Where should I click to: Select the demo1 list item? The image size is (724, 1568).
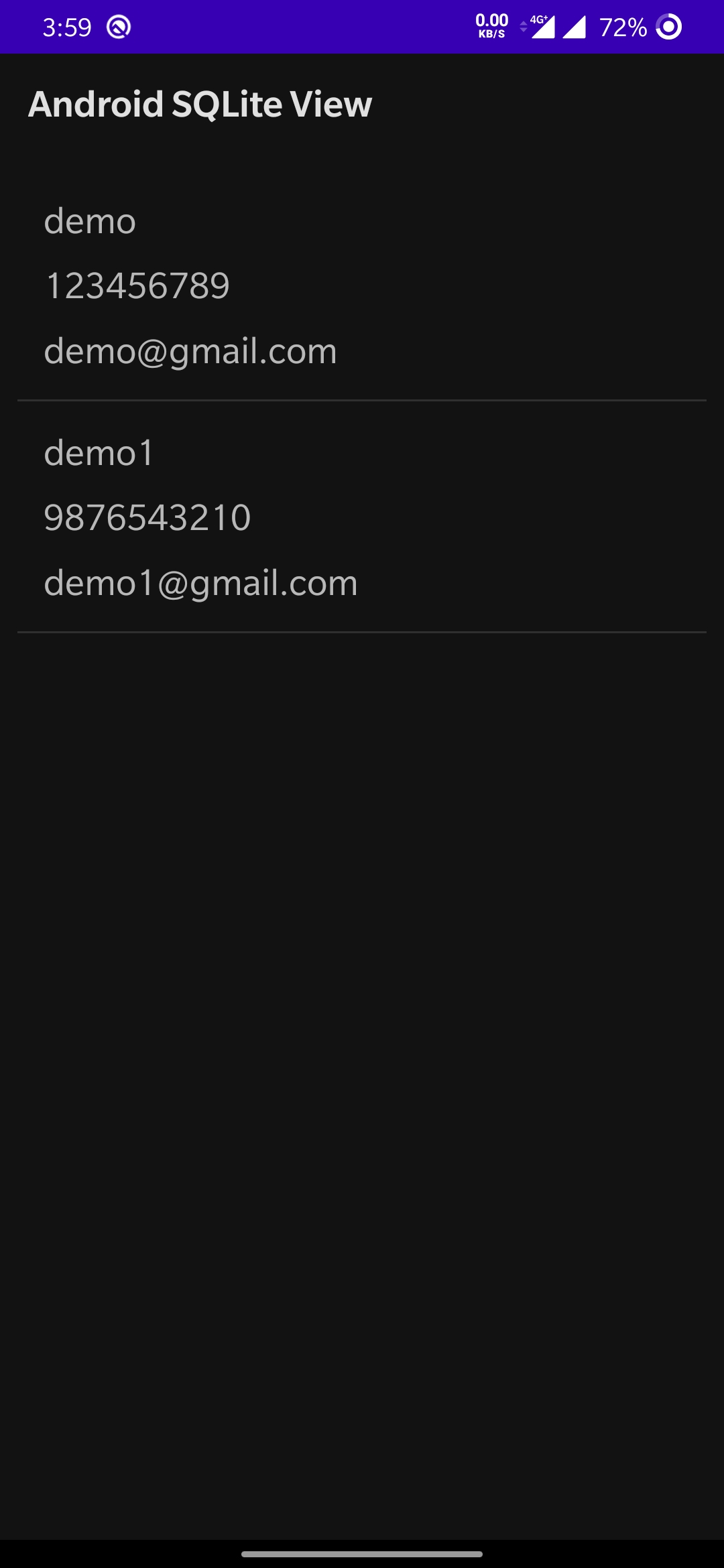[362, 517]
